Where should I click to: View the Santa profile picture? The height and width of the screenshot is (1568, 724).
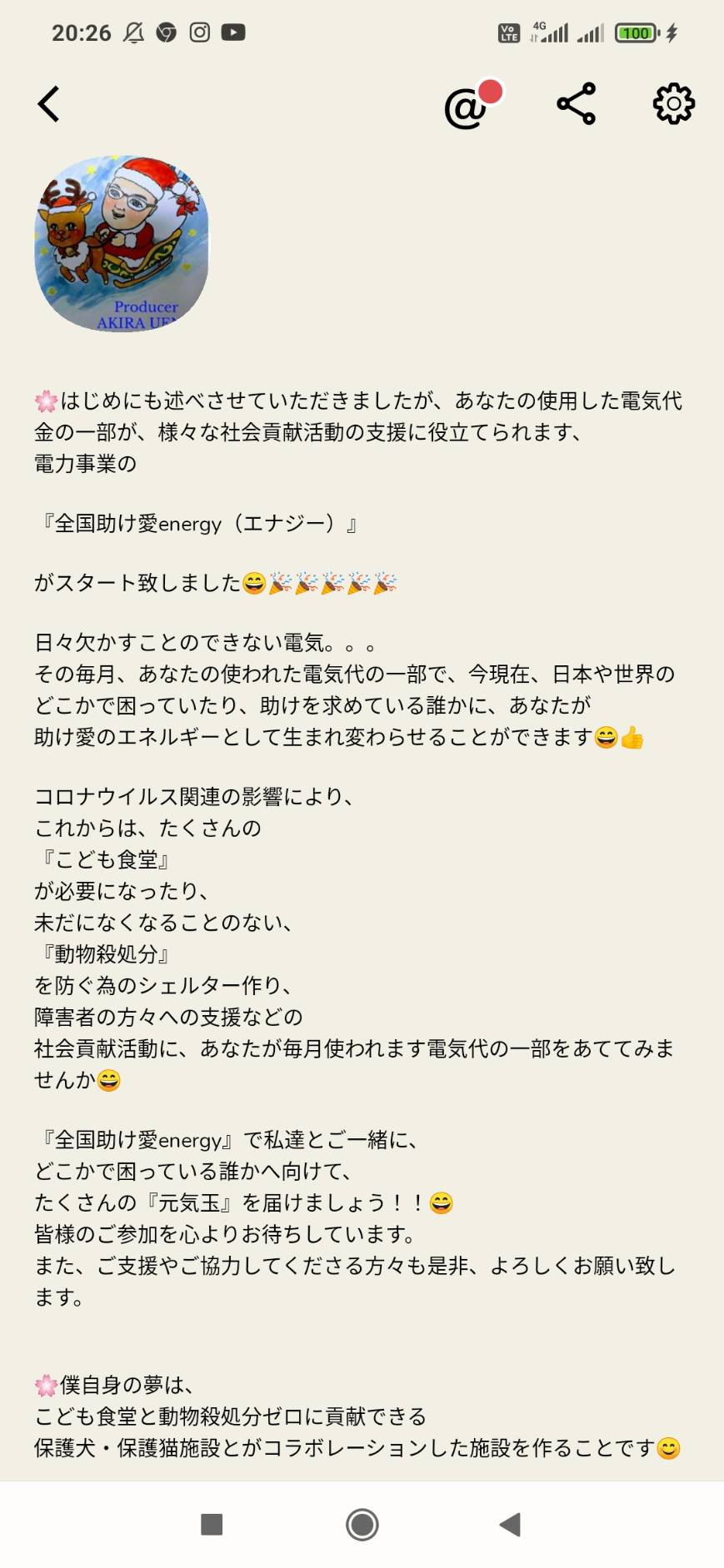tap(122, 243)
